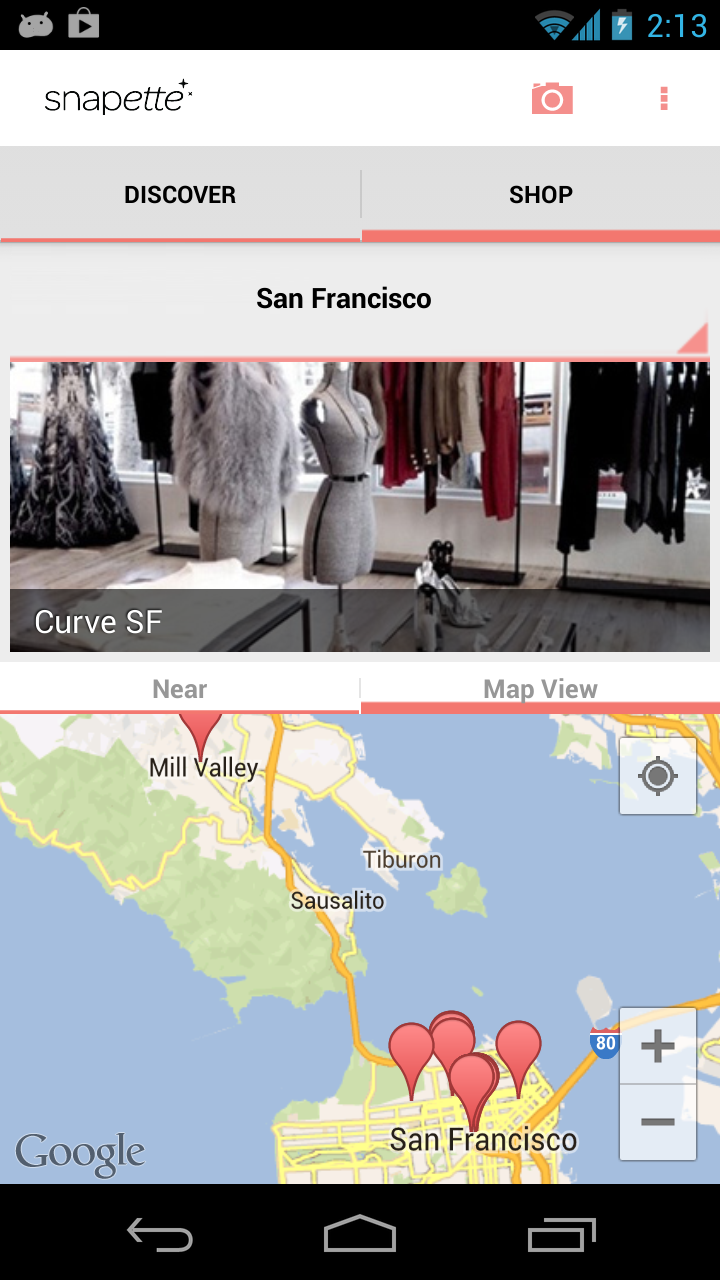Viewport: 720px width, 1280px height.
Task: Select the Shop tab
Action: [540, 195]
